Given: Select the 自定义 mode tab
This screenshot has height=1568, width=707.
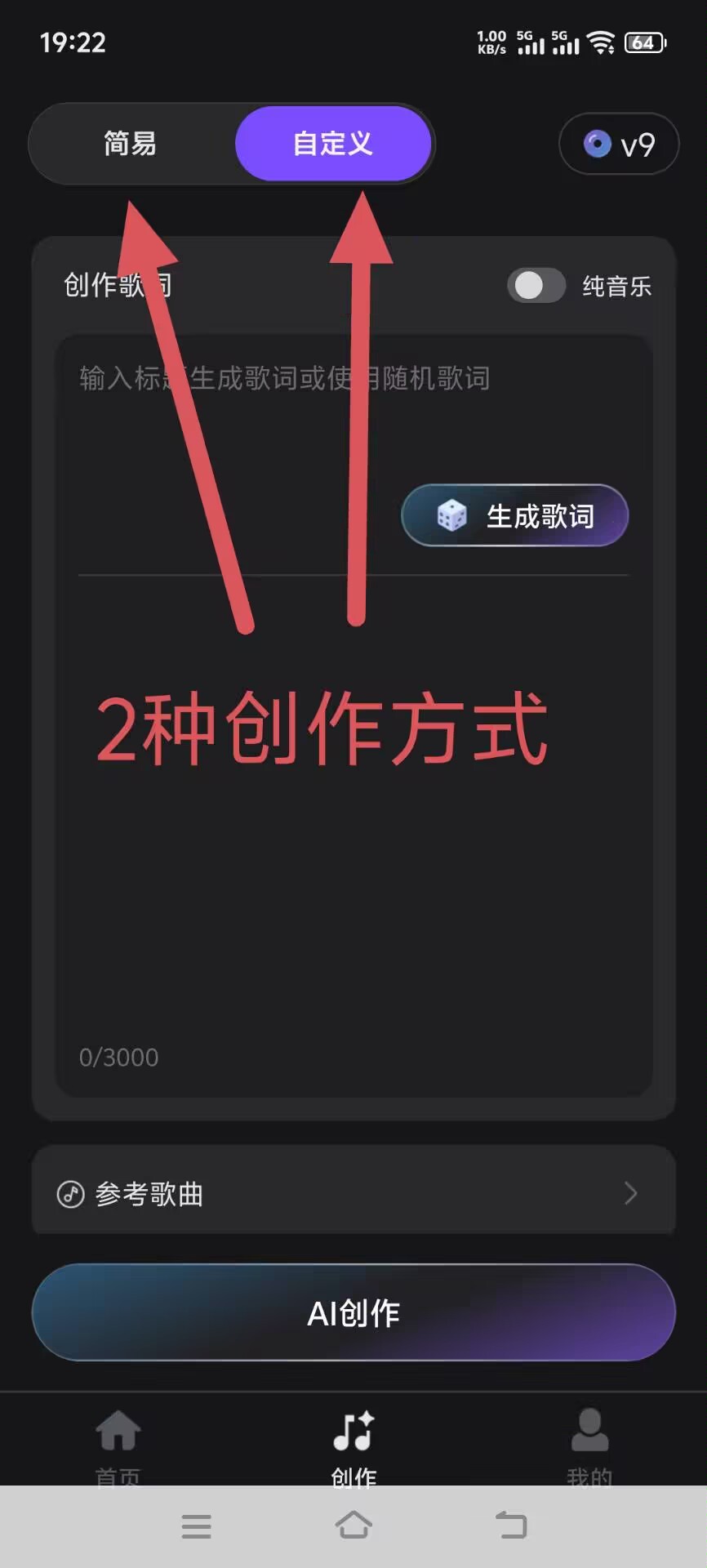Looking at the screenshot, I should click(333, 144).
